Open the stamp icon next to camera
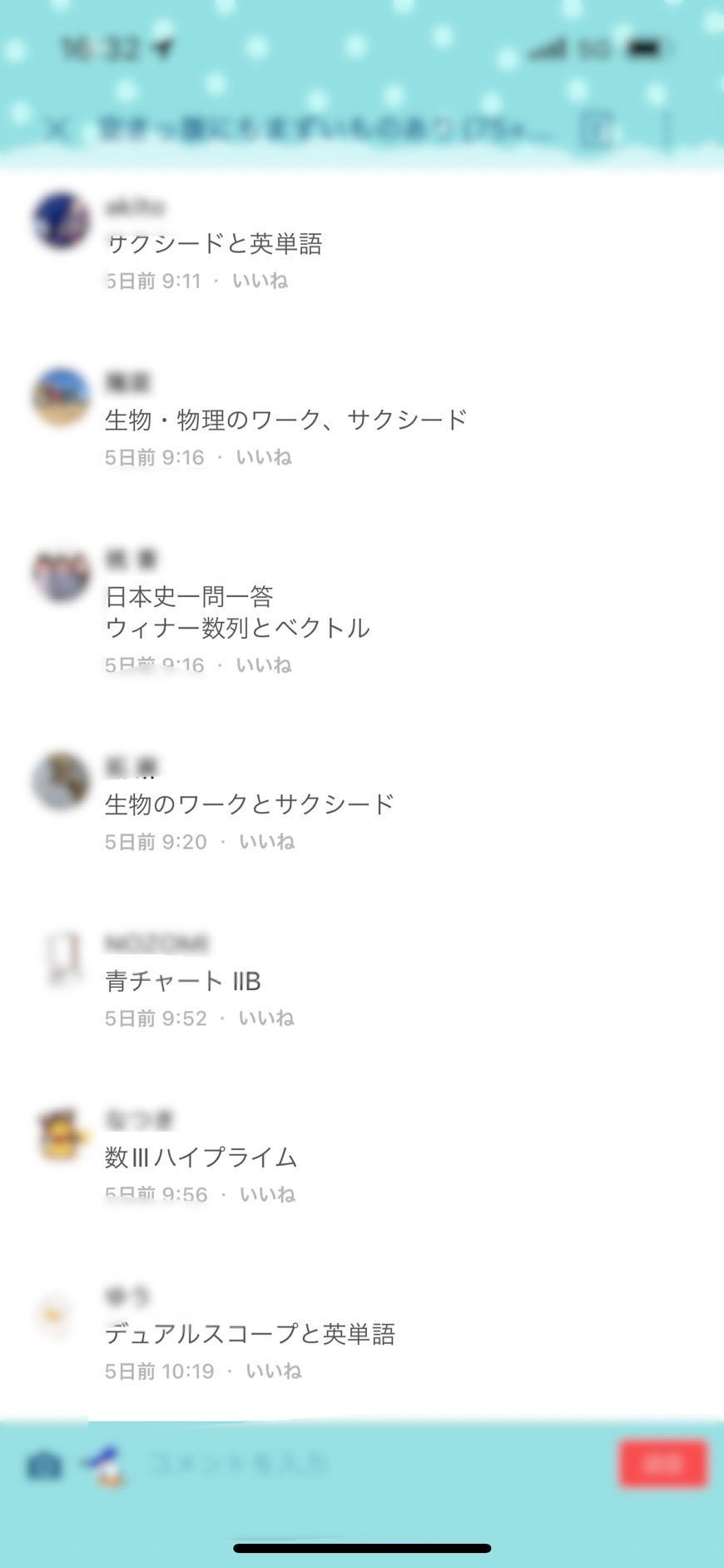 [107, 1465]
